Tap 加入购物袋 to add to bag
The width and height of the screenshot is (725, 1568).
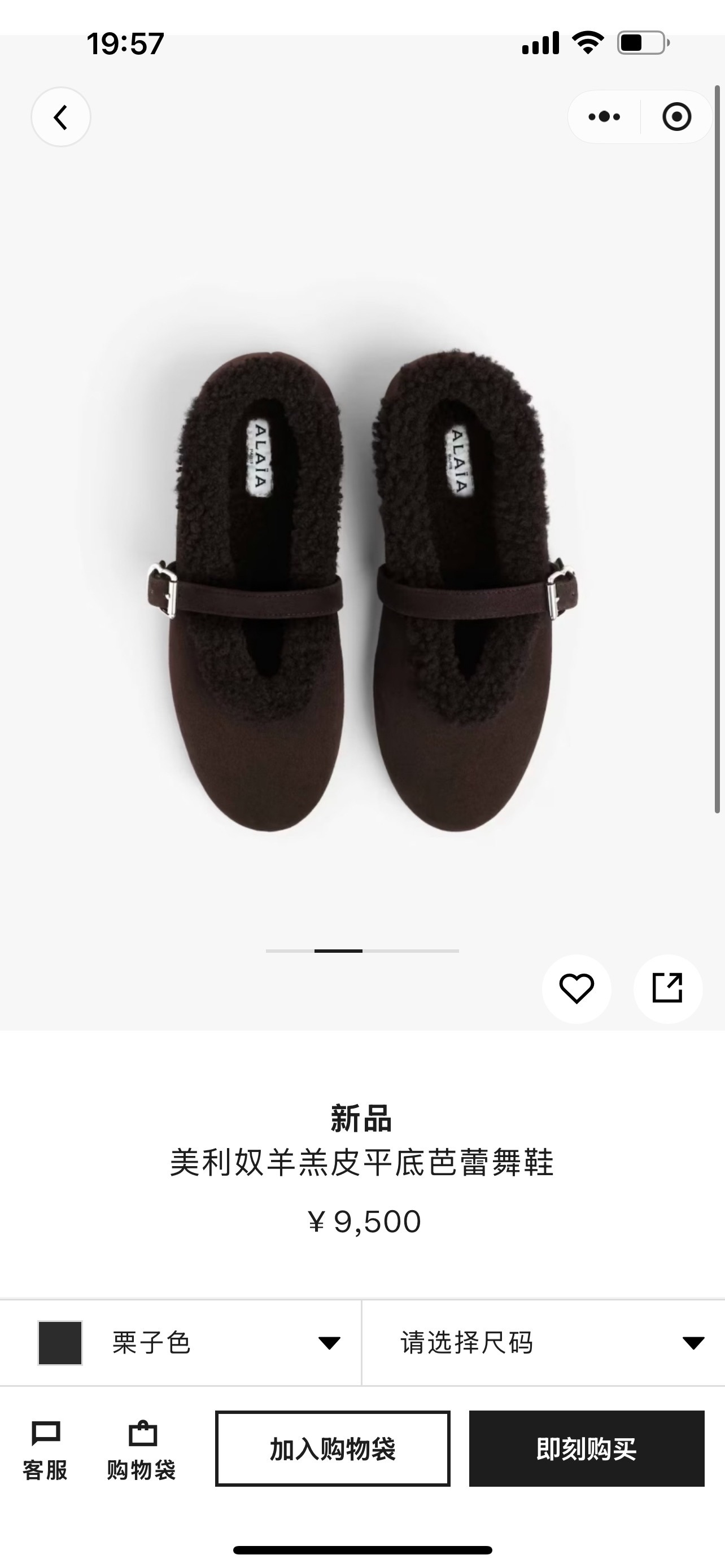pos(333,1449)
